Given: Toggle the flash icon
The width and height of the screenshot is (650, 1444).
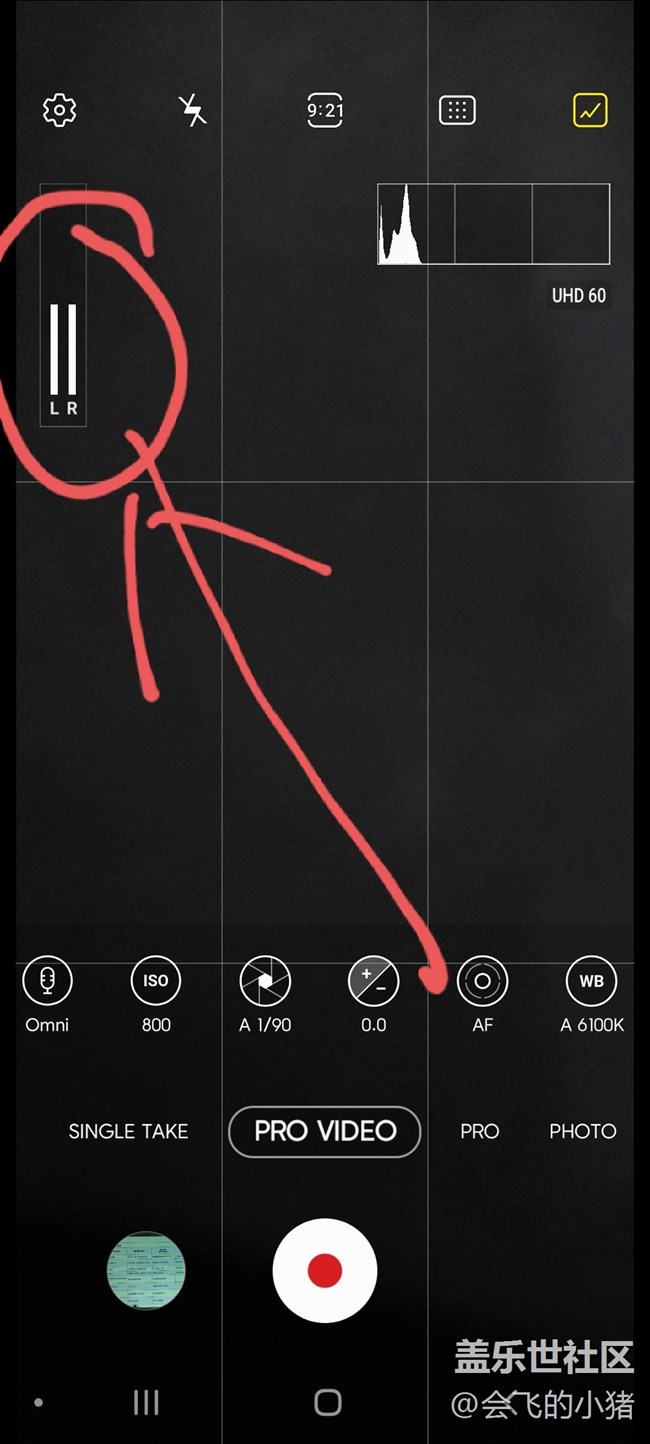Looking at the screenshot, I should pyautogui.click(x=192, y=110).
